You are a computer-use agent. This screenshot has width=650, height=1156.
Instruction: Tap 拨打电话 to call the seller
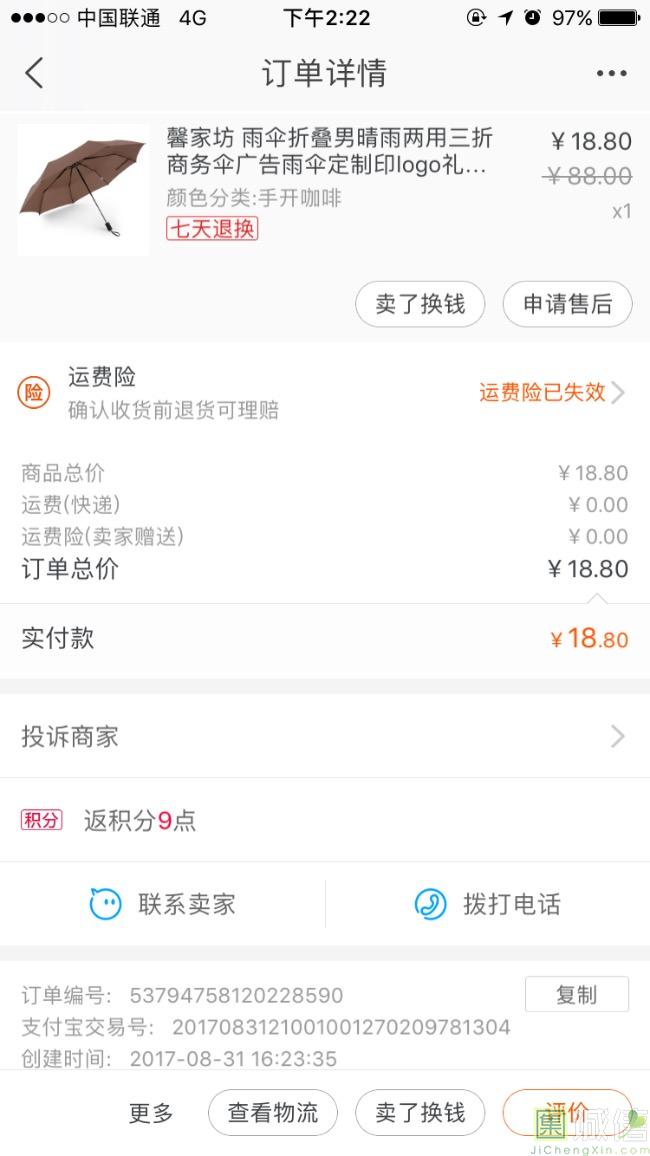488,904
